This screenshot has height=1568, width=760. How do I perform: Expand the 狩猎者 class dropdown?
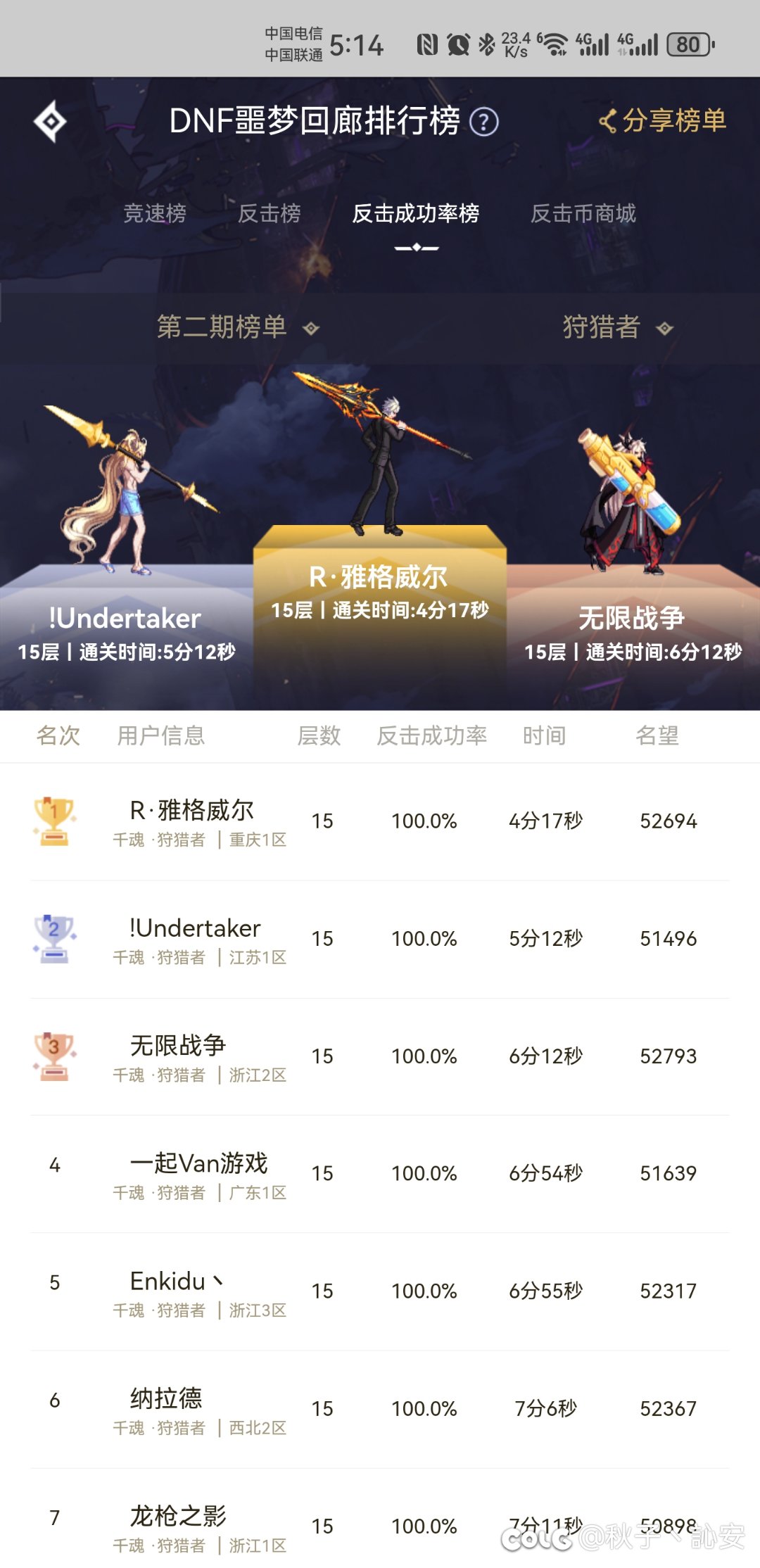click(616, 327)
